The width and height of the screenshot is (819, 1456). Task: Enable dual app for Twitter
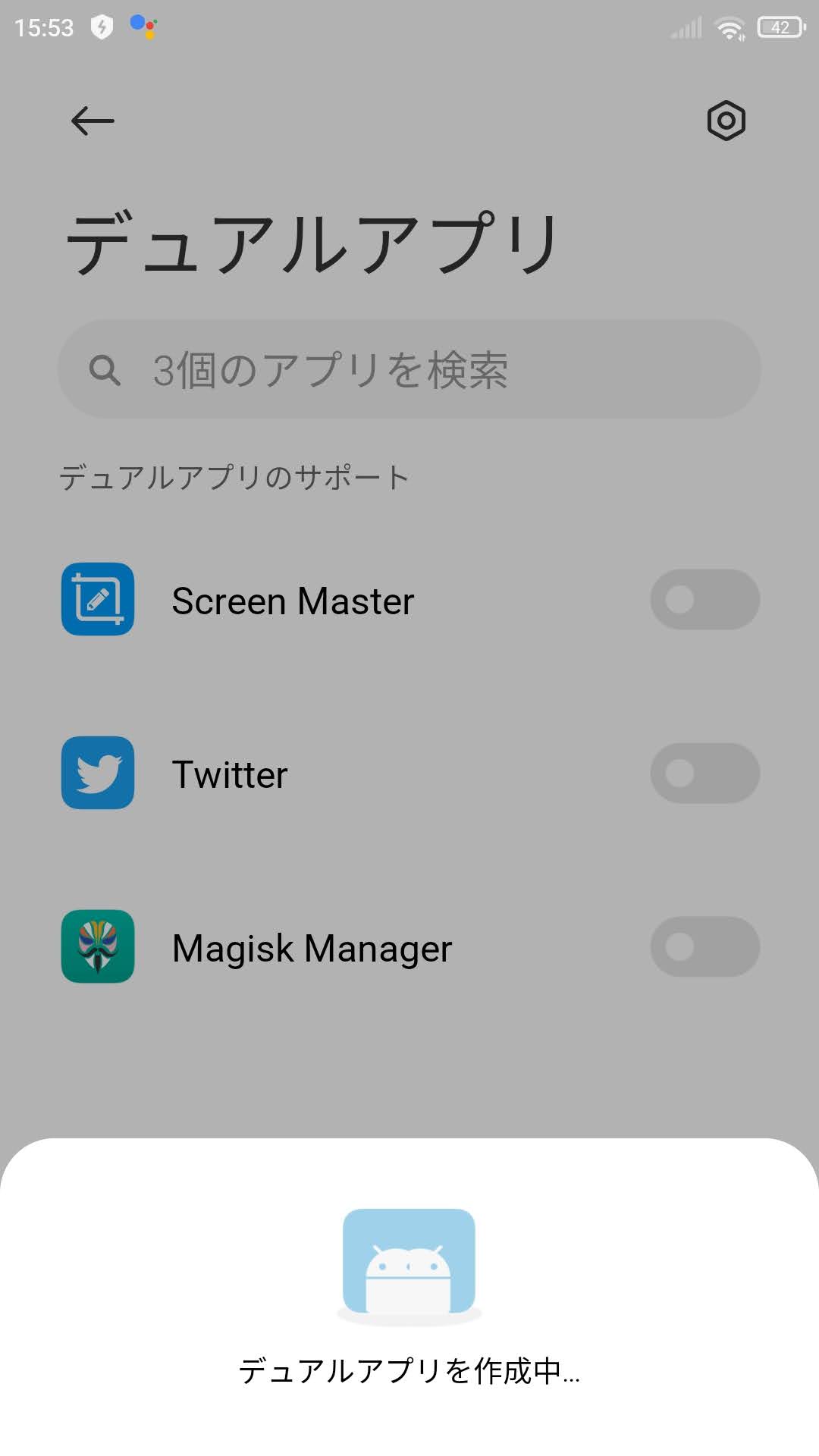click(x=704, y=773)
